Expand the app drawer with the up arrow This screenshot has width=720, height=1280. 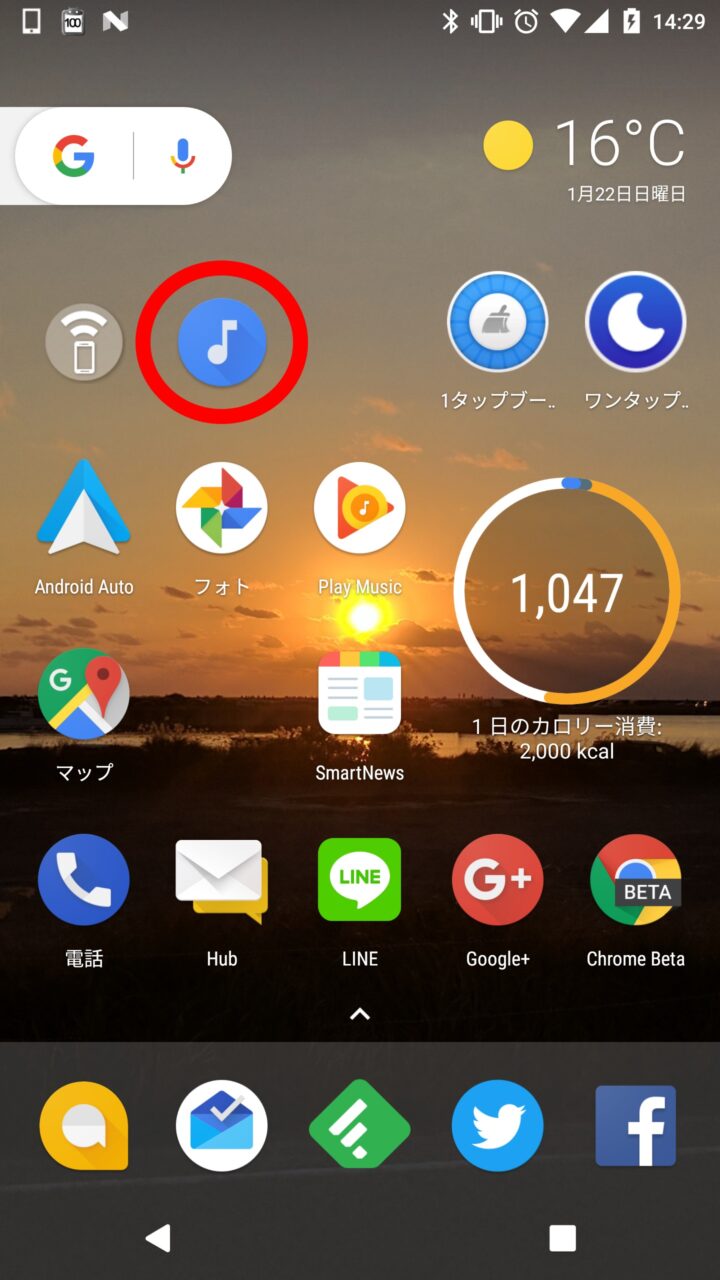click(x=360, y=1014)
